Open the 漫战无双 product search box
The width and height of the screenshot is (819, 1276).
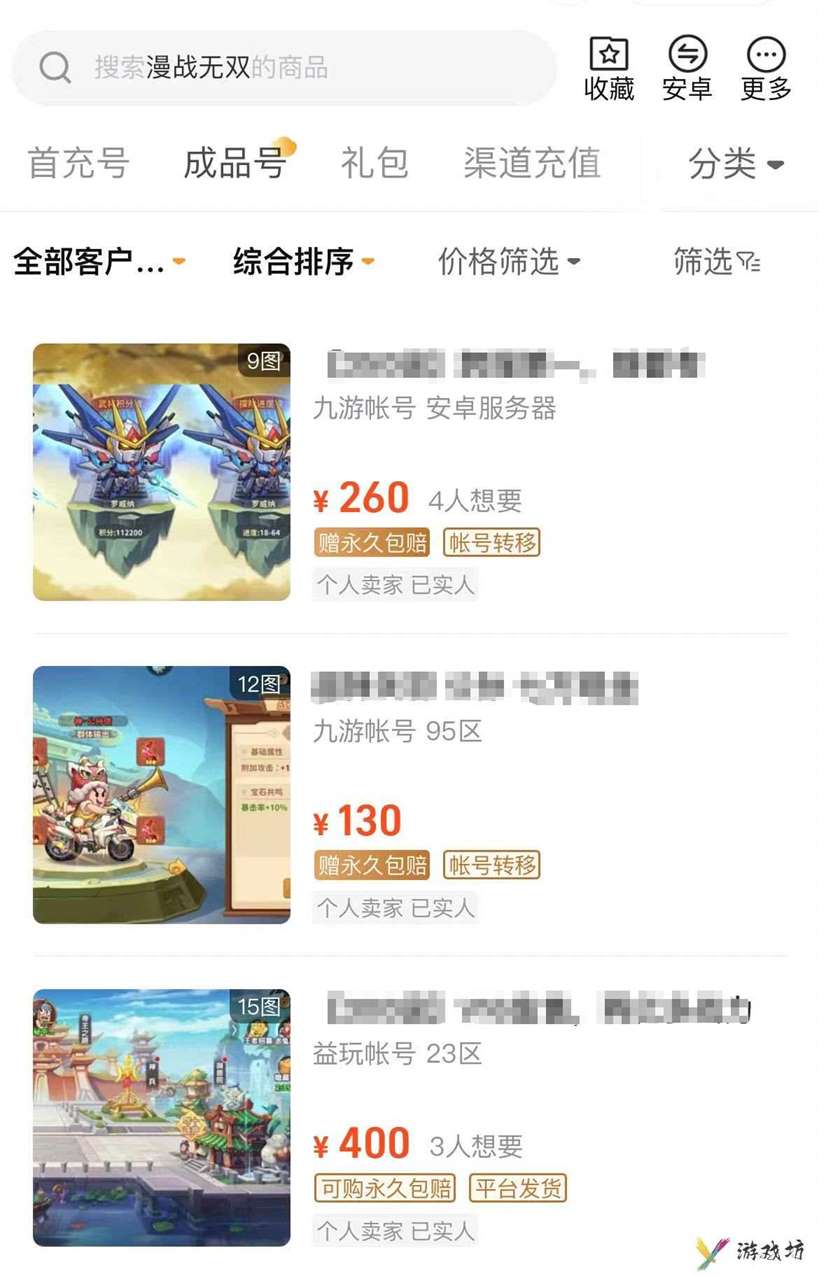[283, 67]
